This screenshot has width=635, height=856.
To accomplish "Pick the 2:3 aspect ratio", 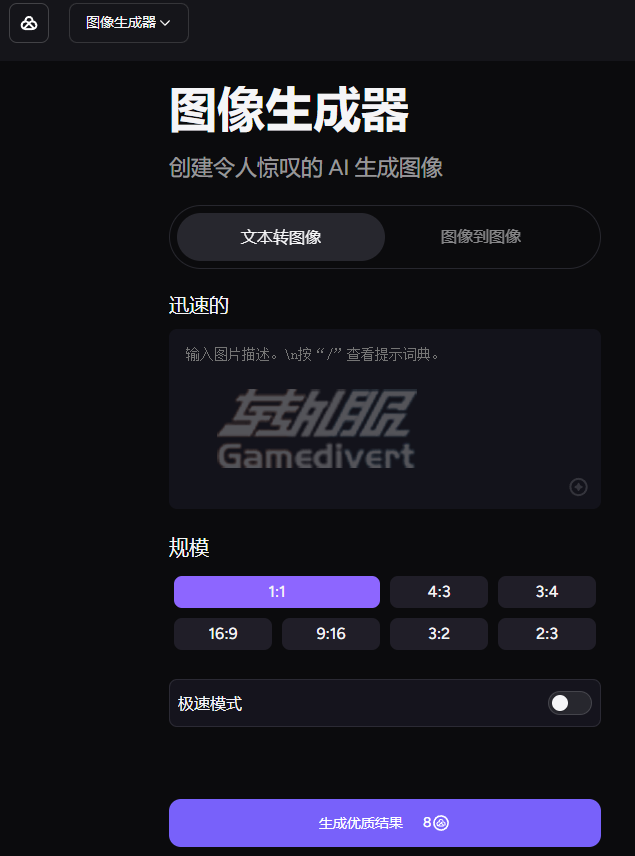I will [547, 634].
